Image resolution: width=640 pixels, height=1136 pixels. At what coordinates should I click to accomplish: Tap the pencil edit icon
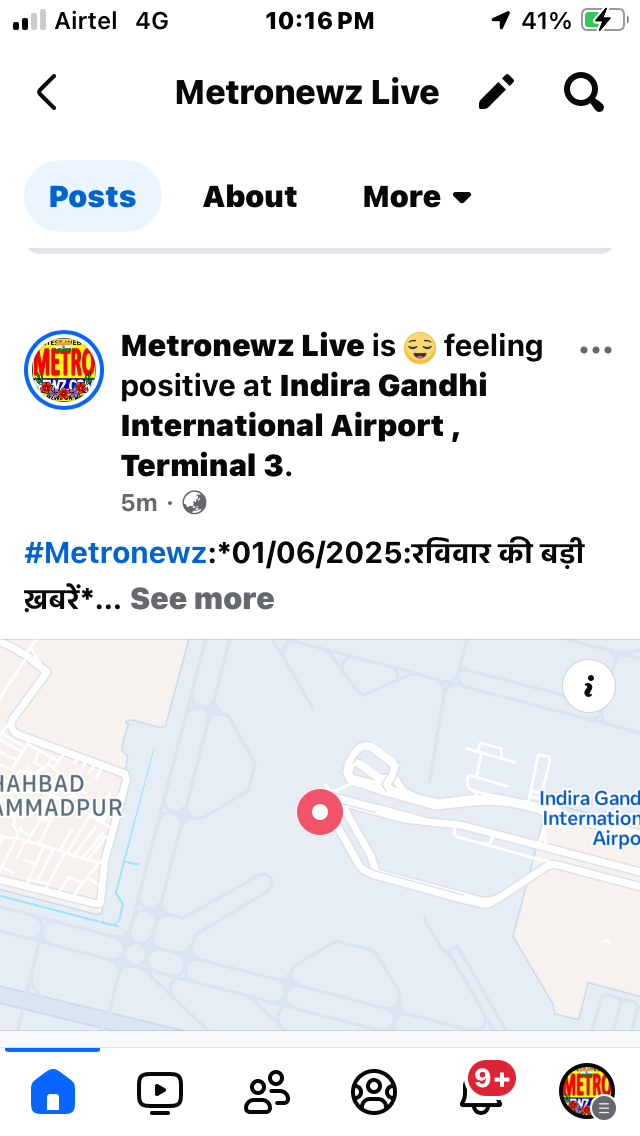[496, 92]
